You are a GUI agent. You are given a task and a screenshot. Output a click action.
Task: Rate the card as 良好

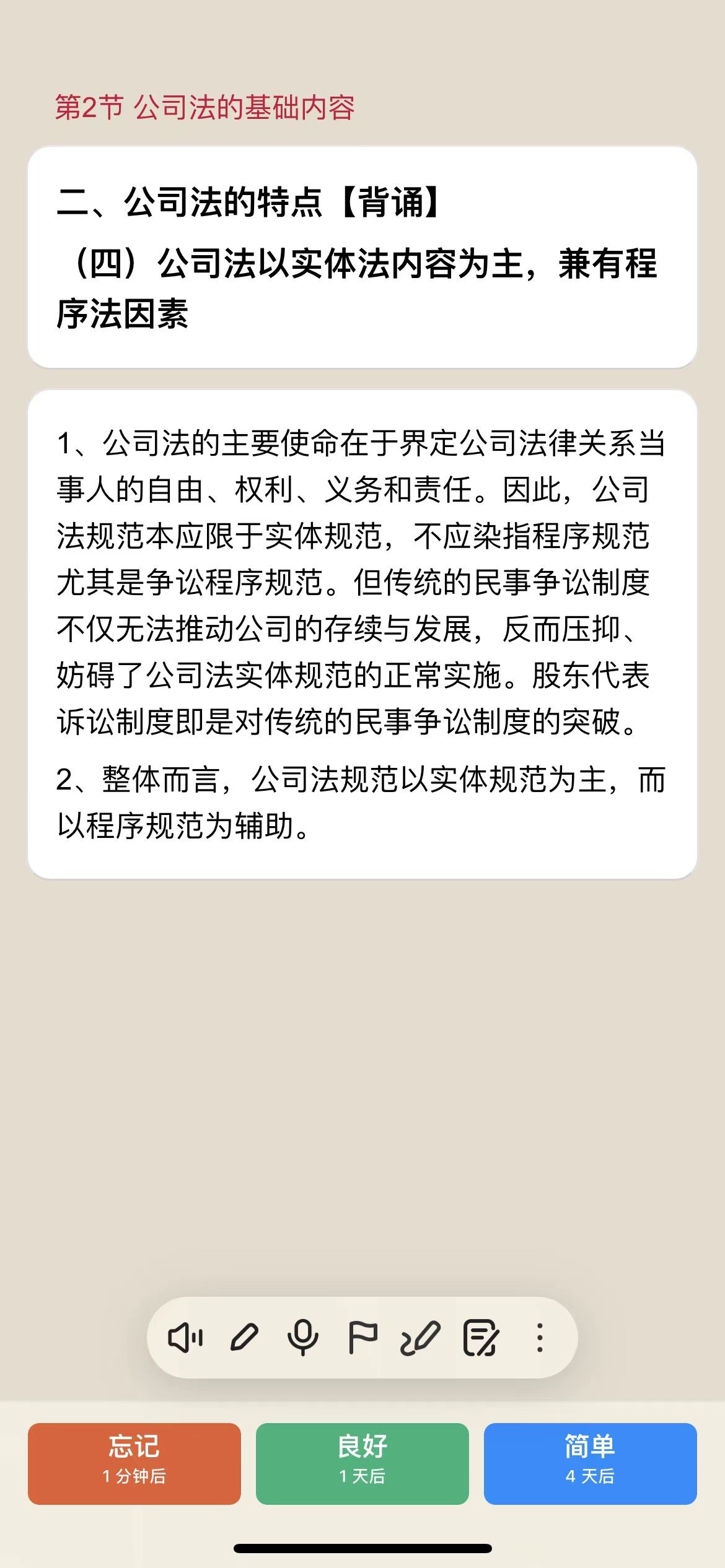pos(362,1464)
